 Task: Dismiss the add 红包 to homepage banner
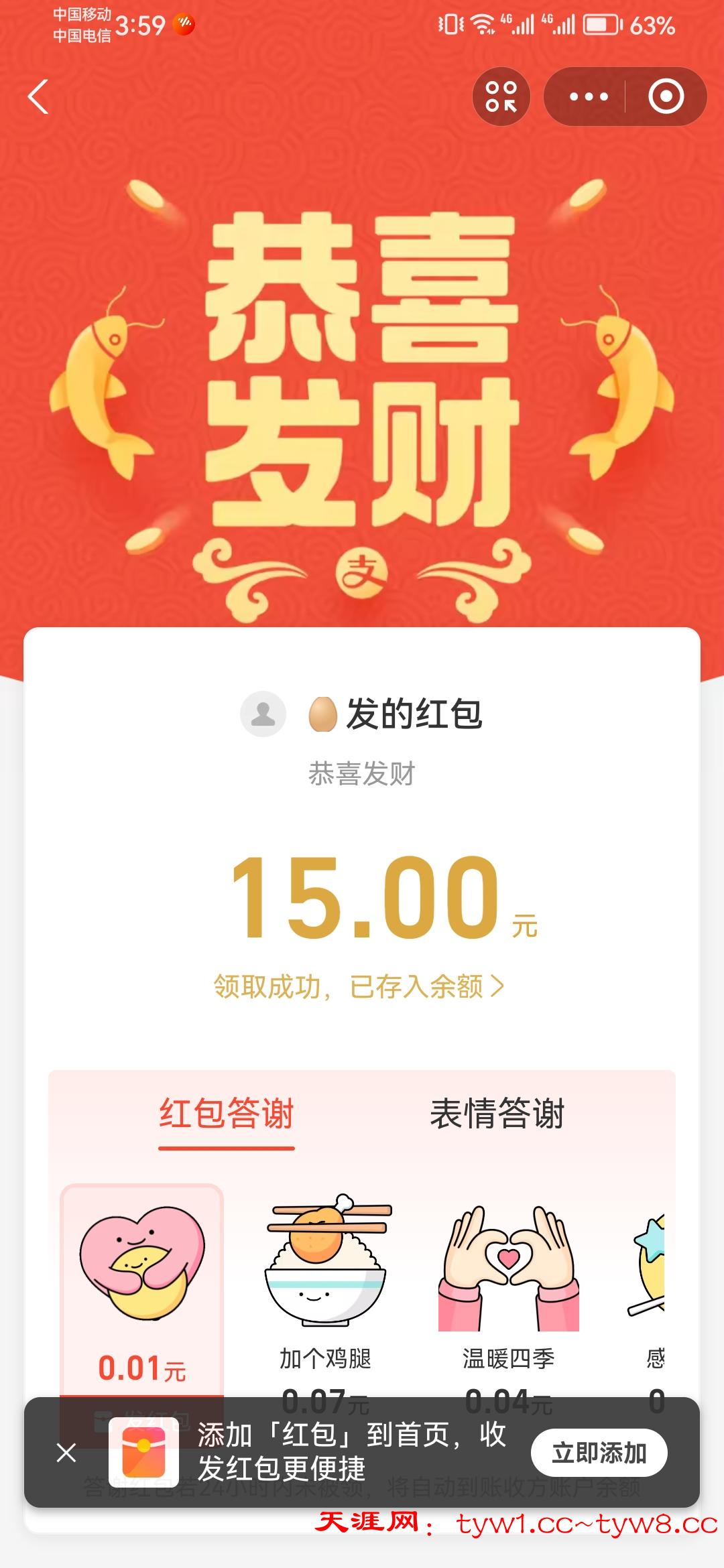coord(66,1453)
